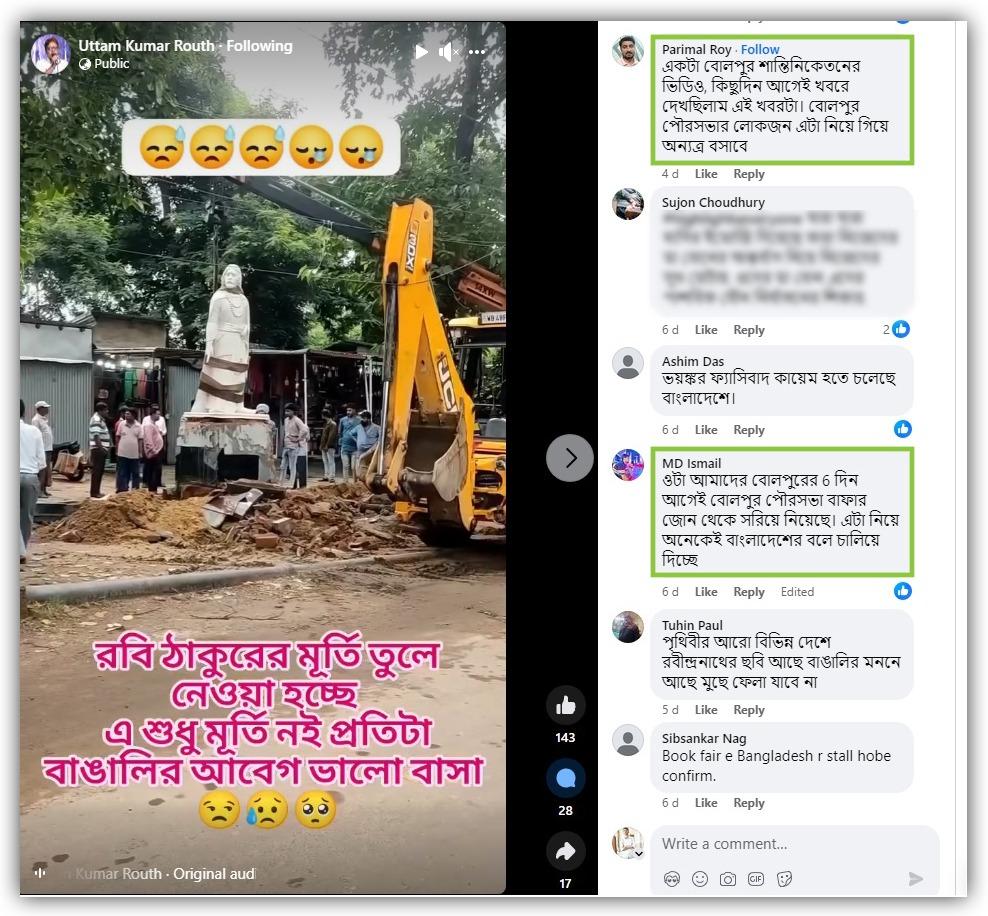The image size is (988, 916).
Task: Like this reel with thumbs-up
Action: point(565,706)
